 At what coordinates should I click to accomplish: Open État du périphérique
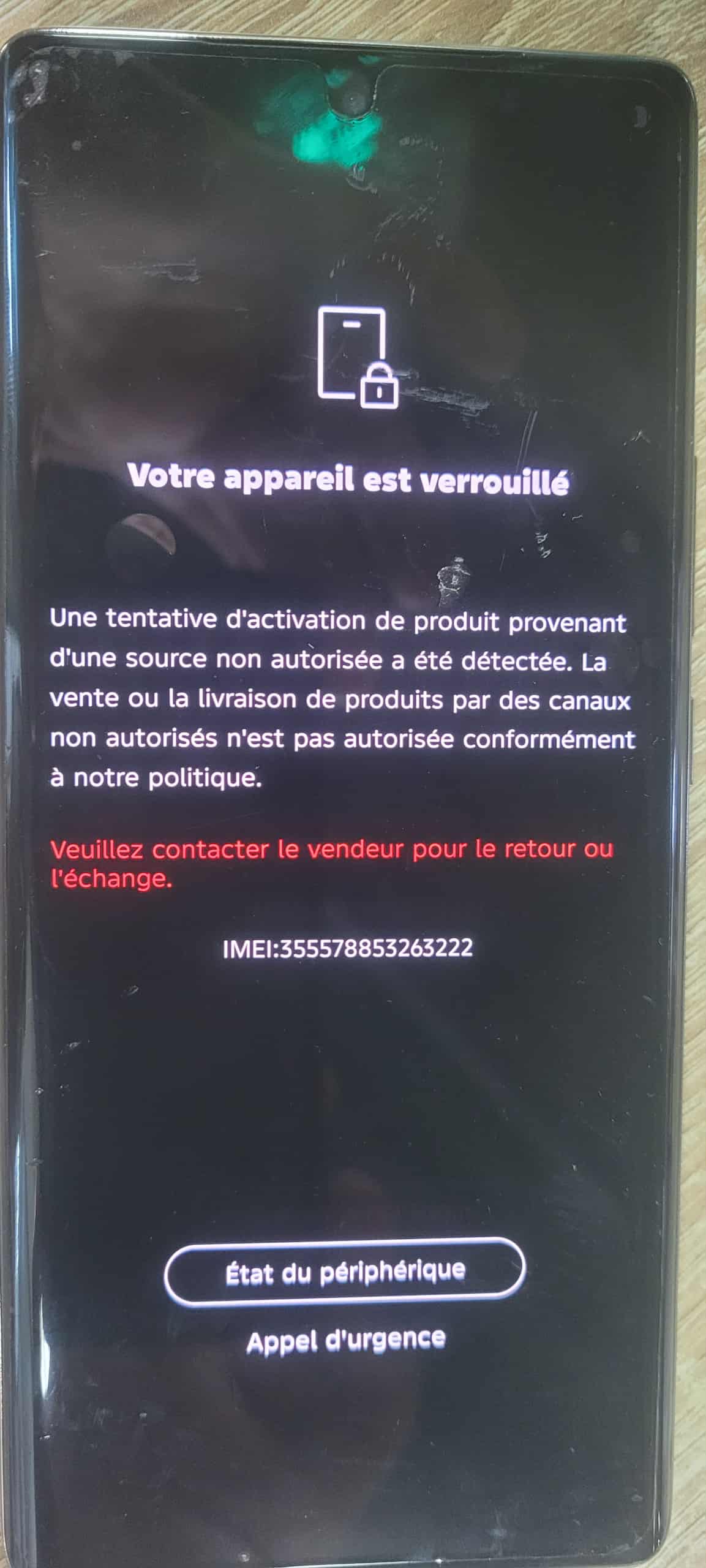tap(345, 1270)
